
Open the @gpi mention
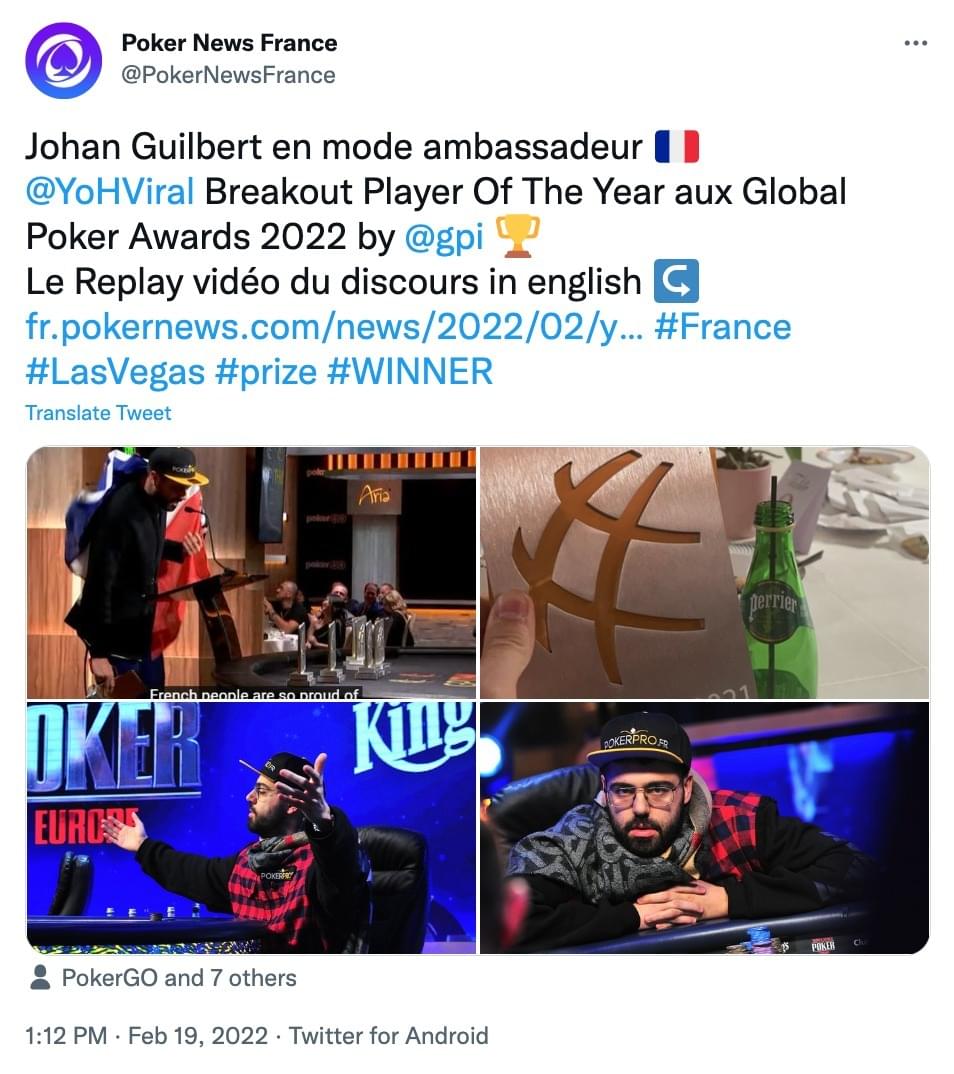445,236
